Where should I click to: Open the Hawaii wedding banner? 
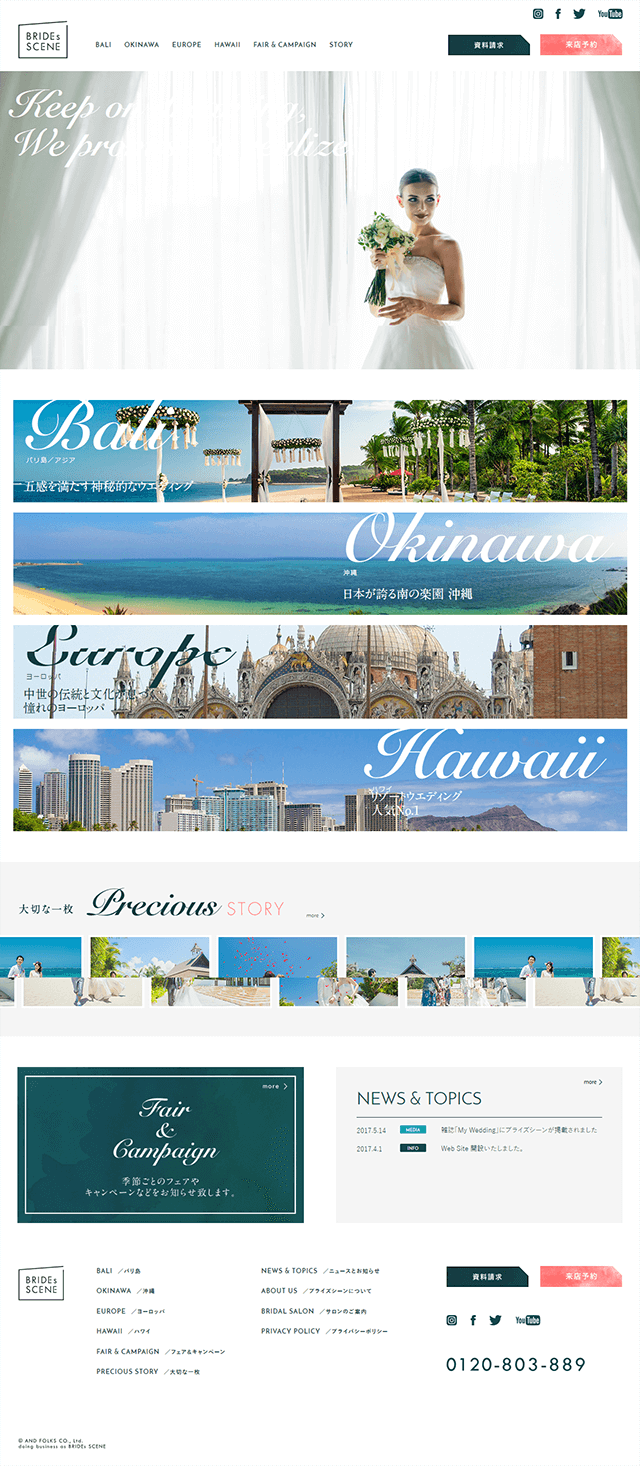click(320, 780)
